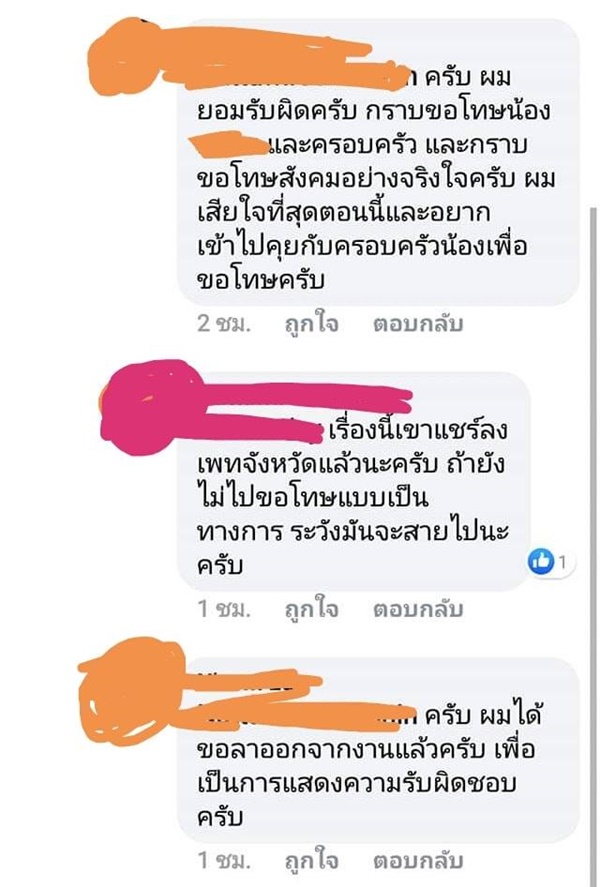This screenshot has width=600, height=887.
Task: Reply to the ขอลาออกจากงาน comment
Action: coord(418,859)
